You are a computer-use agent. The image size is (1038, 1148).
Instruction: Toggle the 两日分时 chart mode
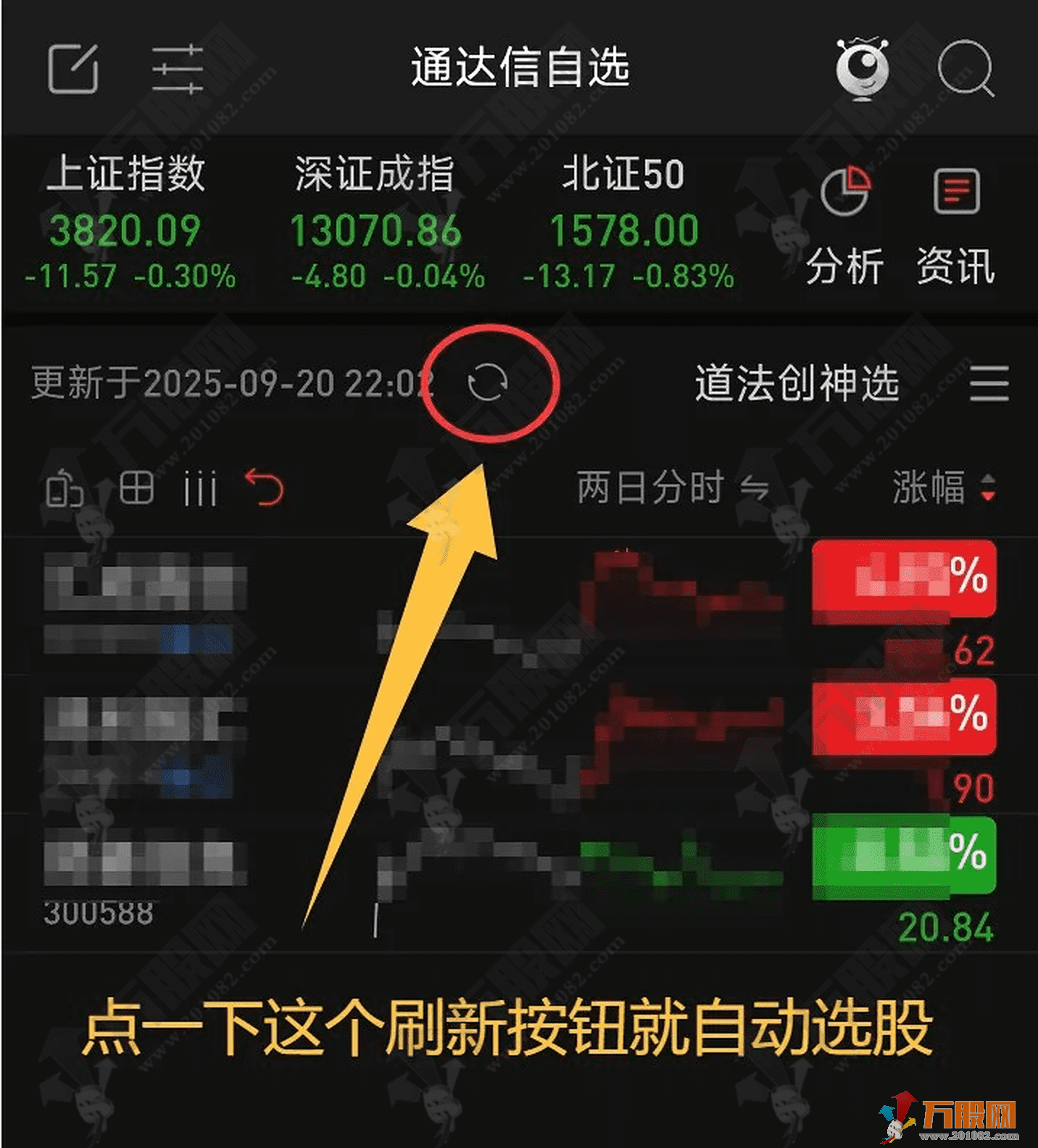coord(671,487)
